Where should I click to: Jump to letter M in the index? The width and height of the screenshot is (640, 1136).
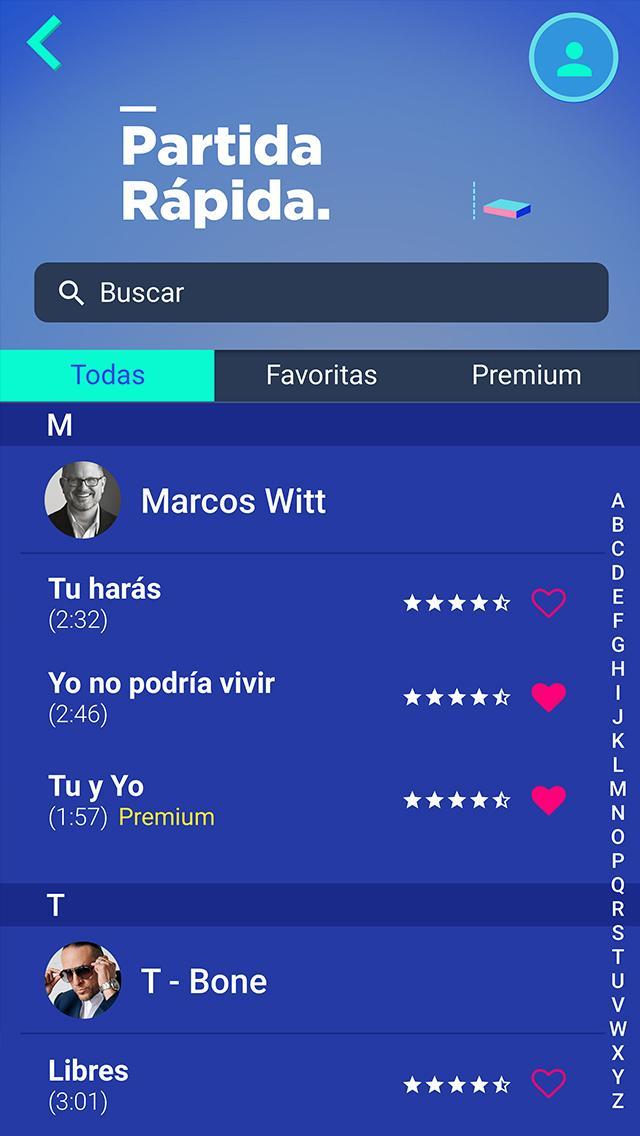pos(618,789)
